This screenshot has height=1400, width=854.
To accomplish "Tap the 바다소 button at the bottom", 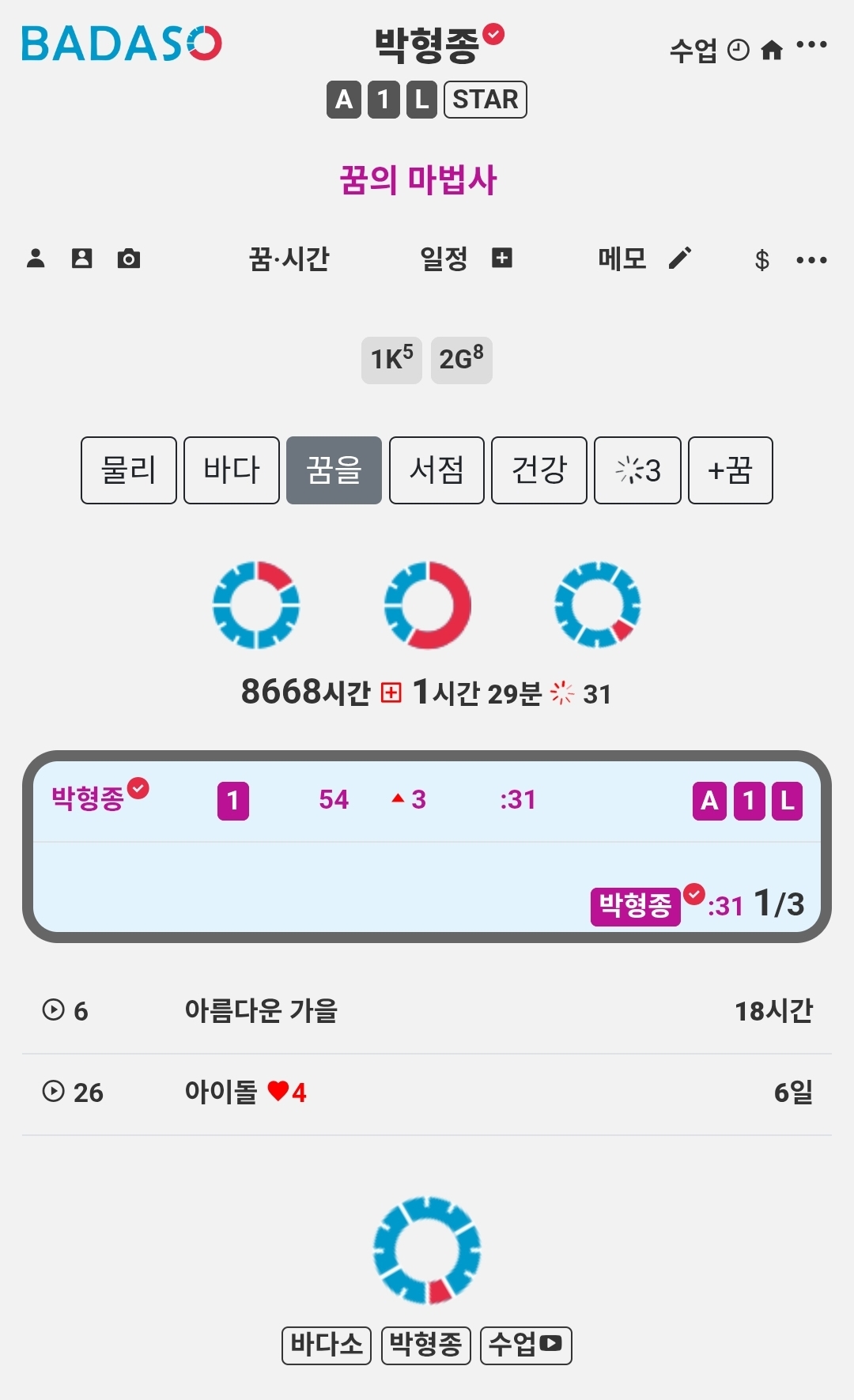I will click(x=327, y=1345).
